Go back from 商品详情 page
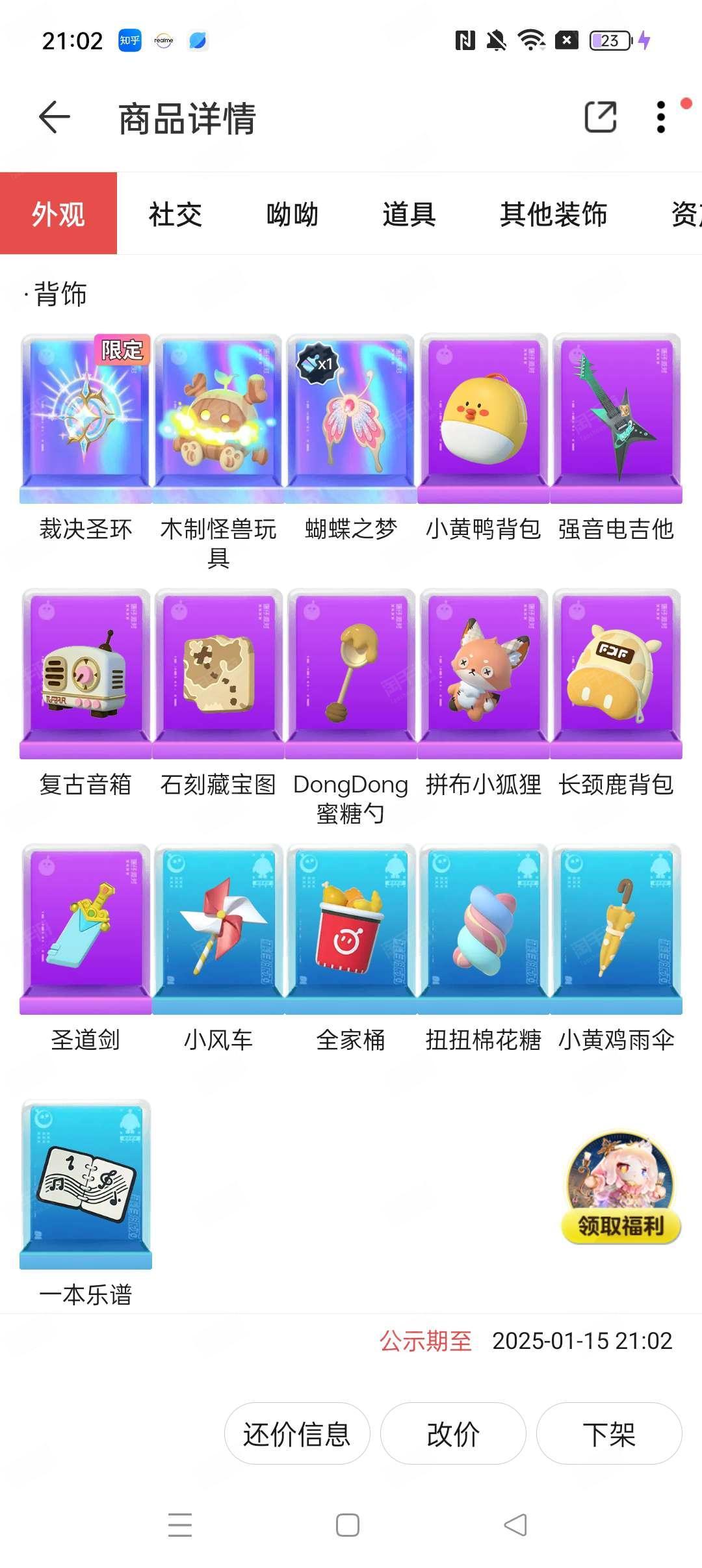Screen dimensions: 702x1568 click(55, 118)
